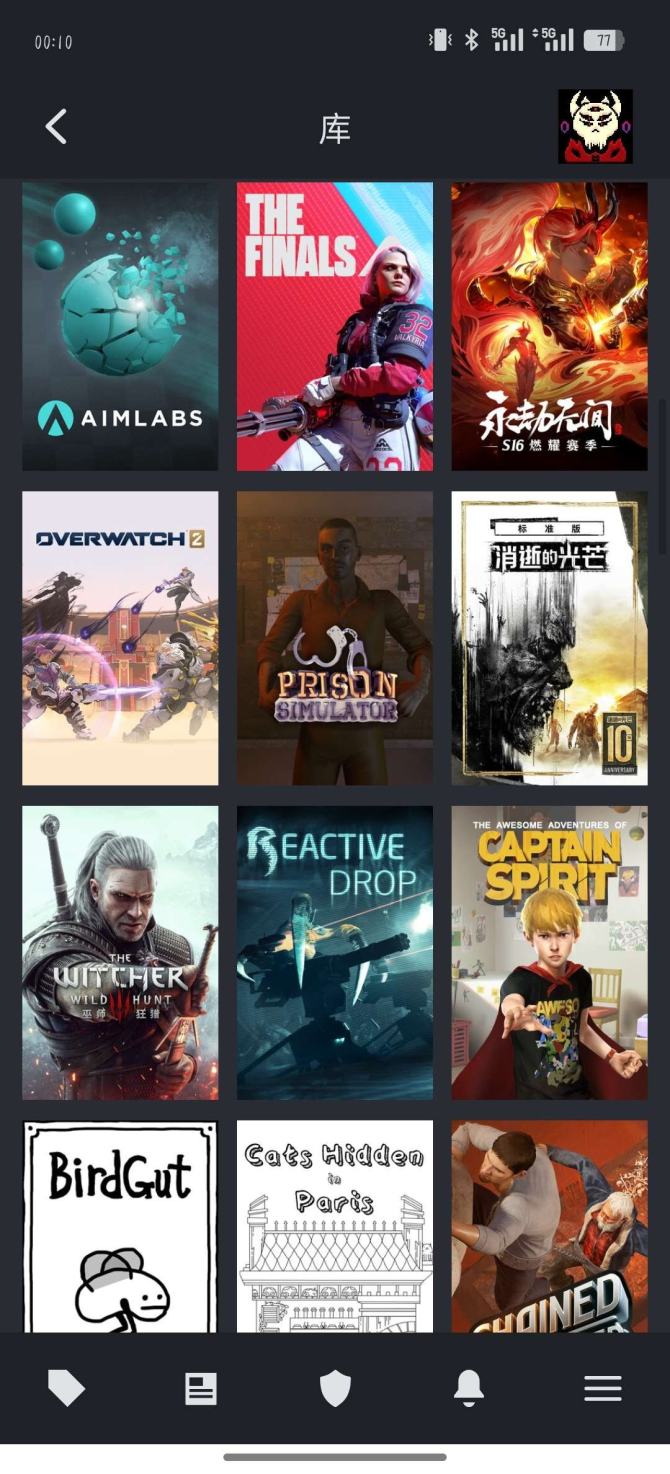
Task: Switch to the news tab
Action: point(200,1388)
